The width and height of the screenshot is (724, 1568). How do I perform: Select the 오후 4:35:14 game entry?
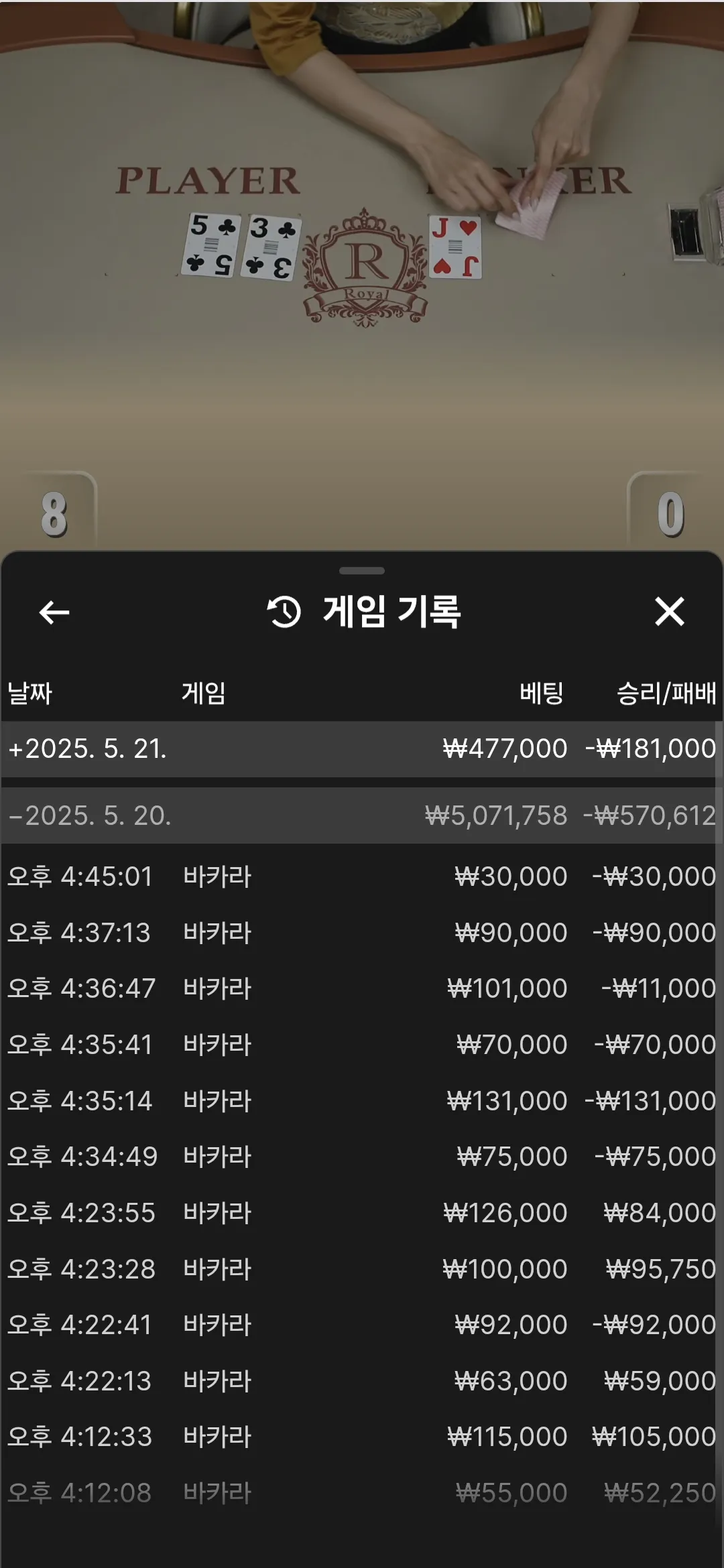point(361,1101)
